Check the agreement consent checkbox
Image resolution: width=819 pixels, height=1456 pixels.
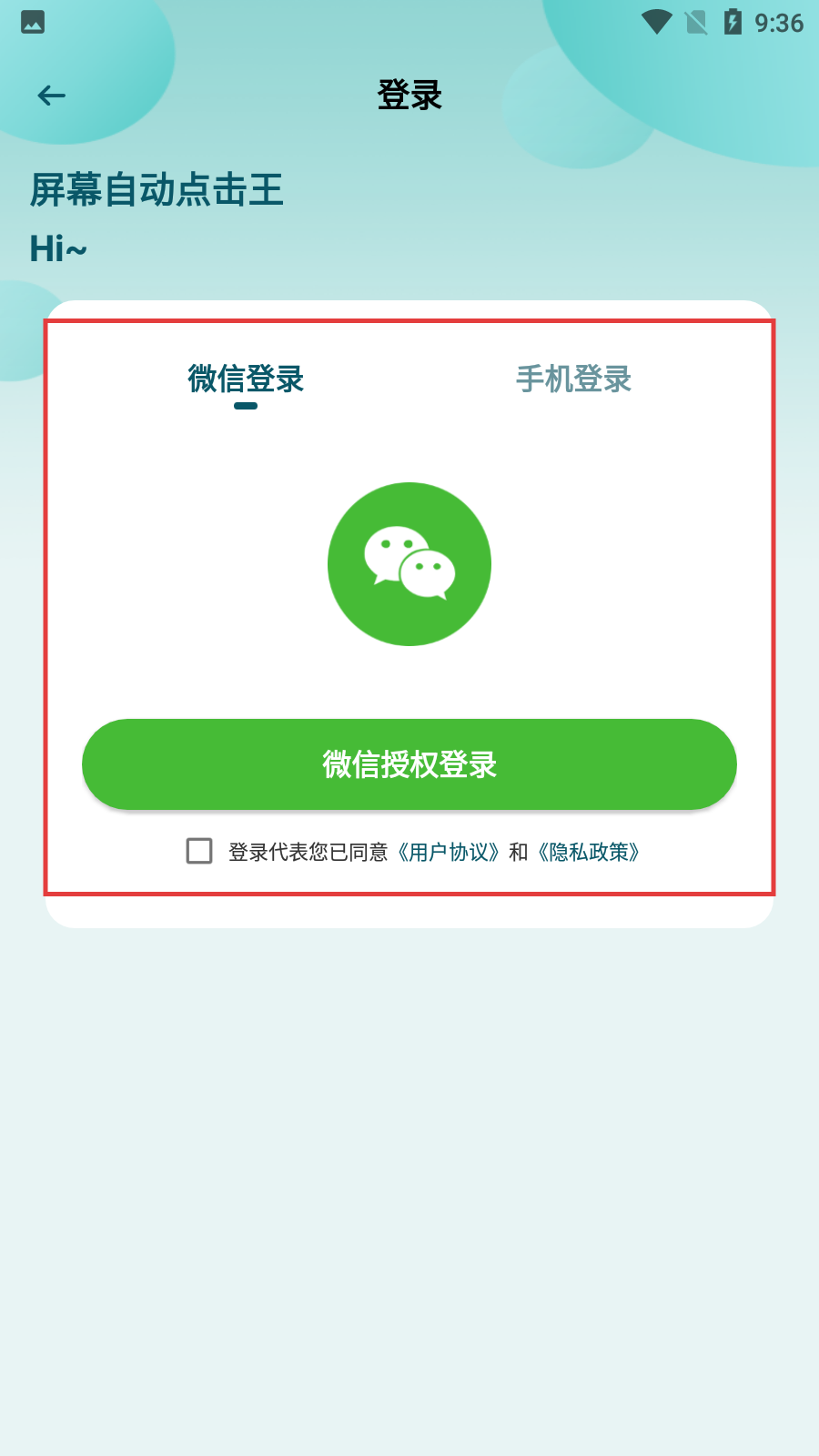tap(199, 851)
